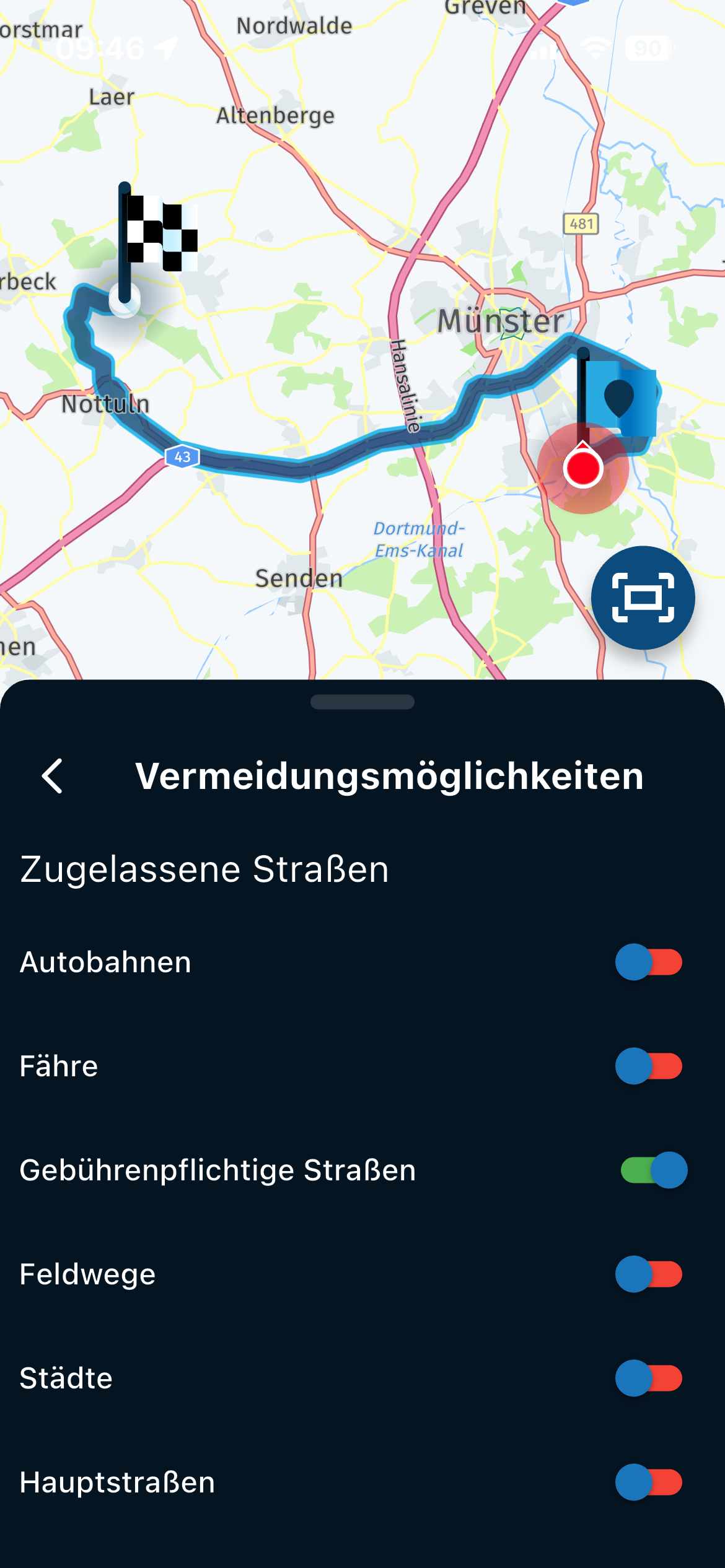The height and width of the screenshot is (1568, 725).
Task: Toggle the Autobahnen switch
Action: (649, 962)
